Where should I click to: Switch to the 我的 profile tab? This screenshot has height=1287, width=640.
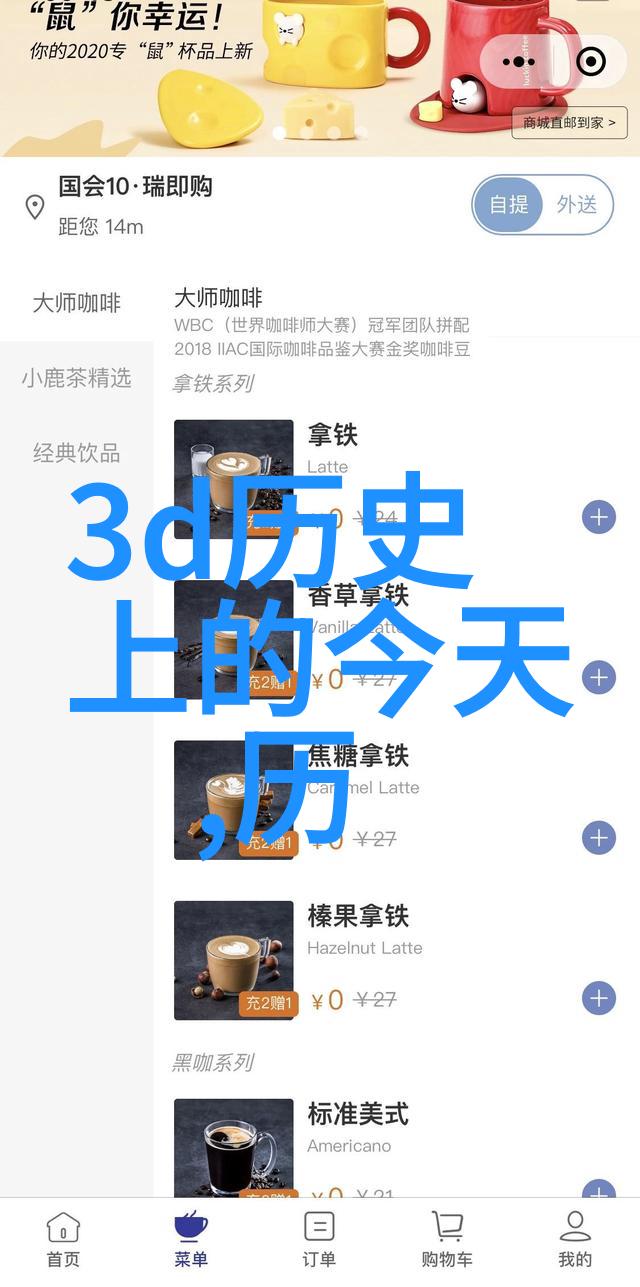pyautogui.click(x=575, y=1240)
